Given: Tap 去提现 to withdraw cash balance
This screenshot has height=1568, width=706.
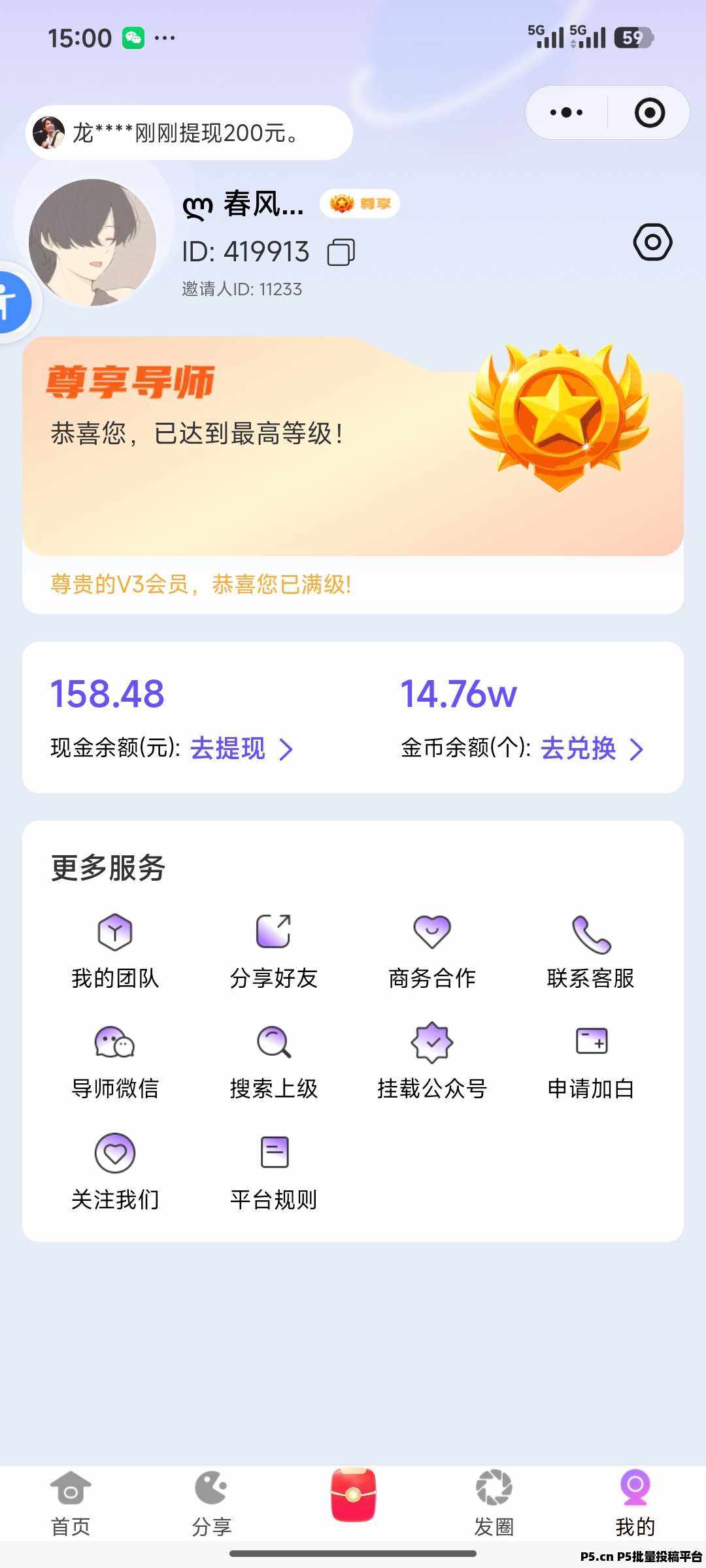Looking at the screenshot, I should 240,749.
